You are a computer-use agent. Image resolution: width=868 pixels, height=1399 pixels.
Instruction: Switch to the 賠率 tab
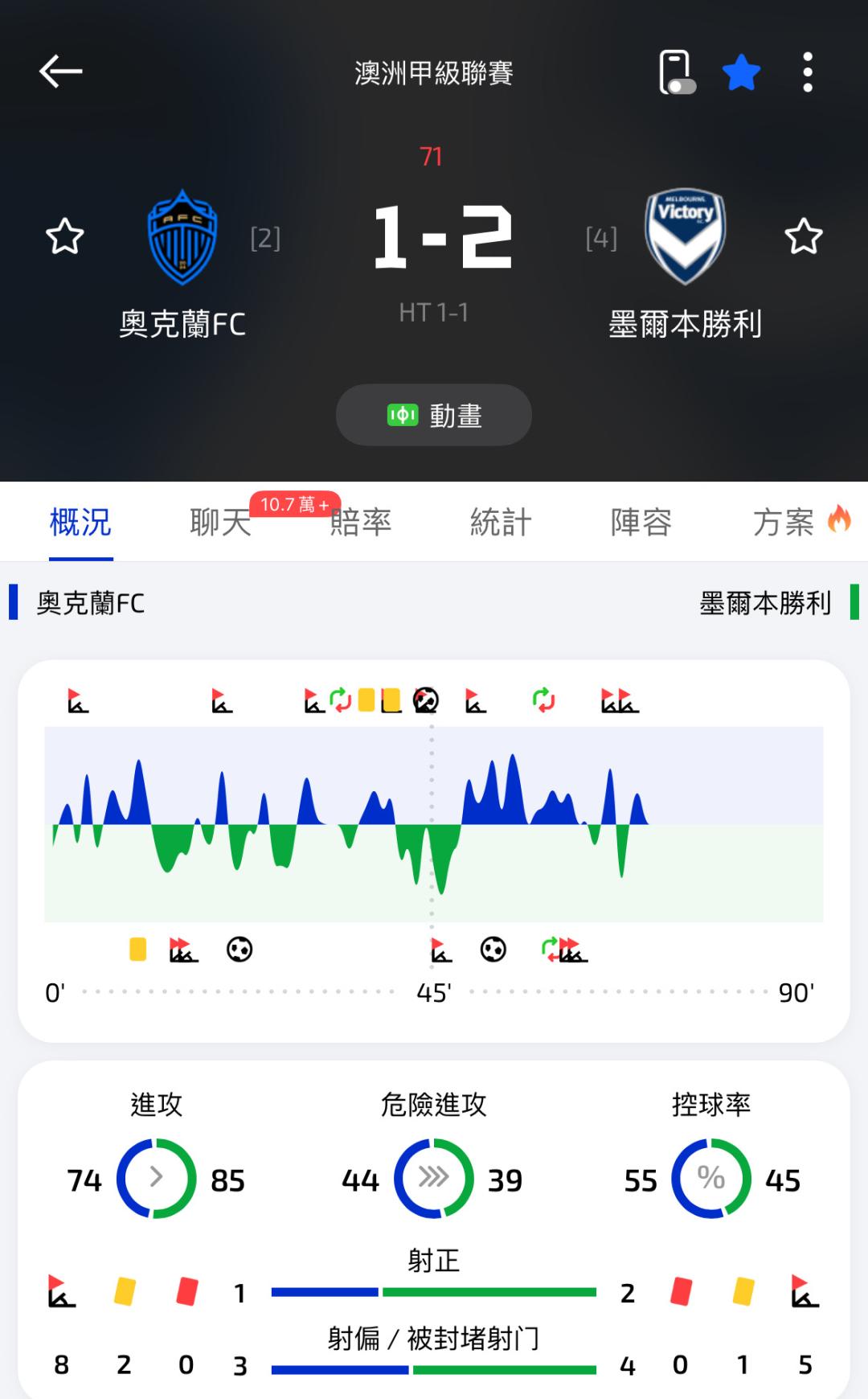[x=361, y=522]
